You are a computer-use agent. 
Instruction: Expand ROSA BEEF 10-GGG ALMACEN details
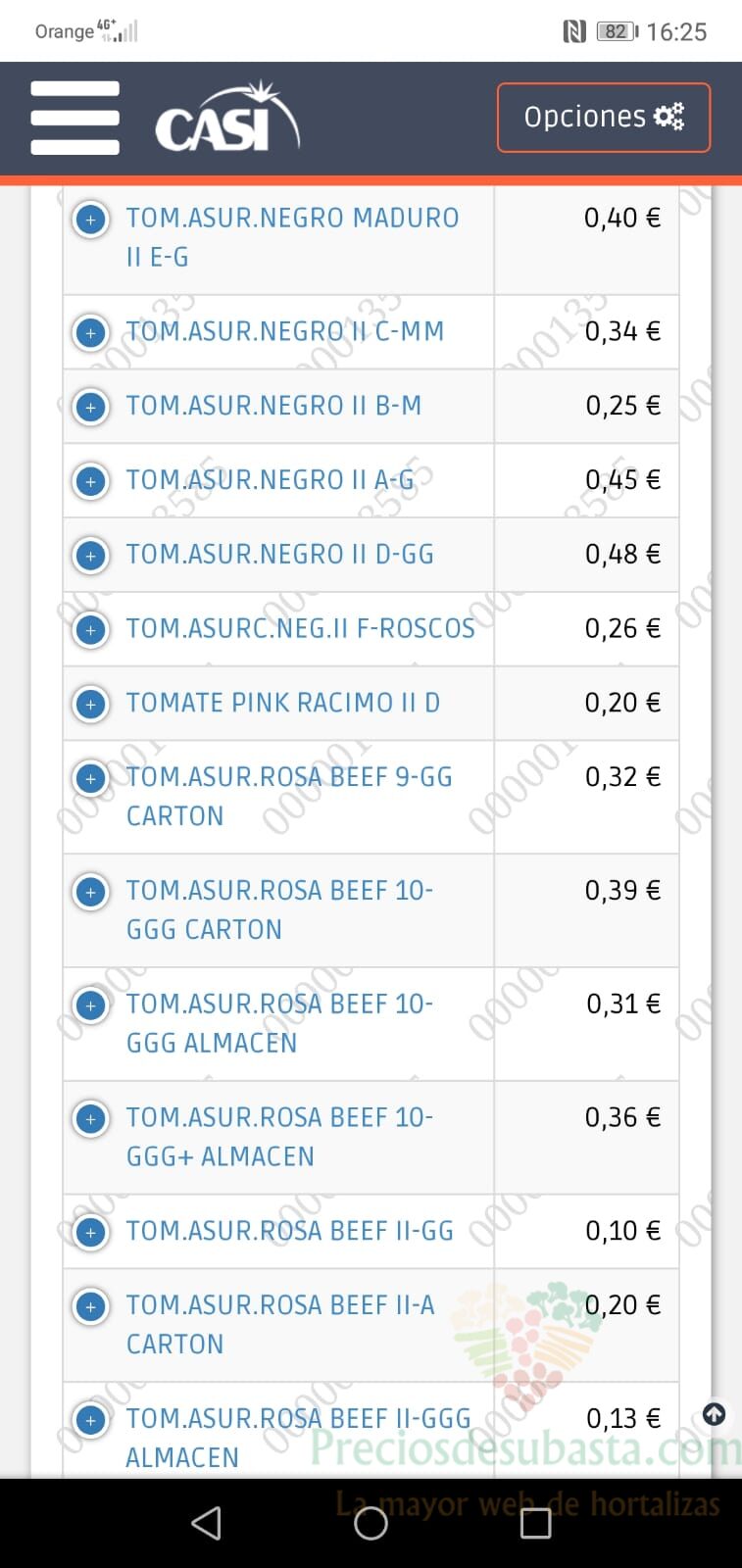[91, 1005]
